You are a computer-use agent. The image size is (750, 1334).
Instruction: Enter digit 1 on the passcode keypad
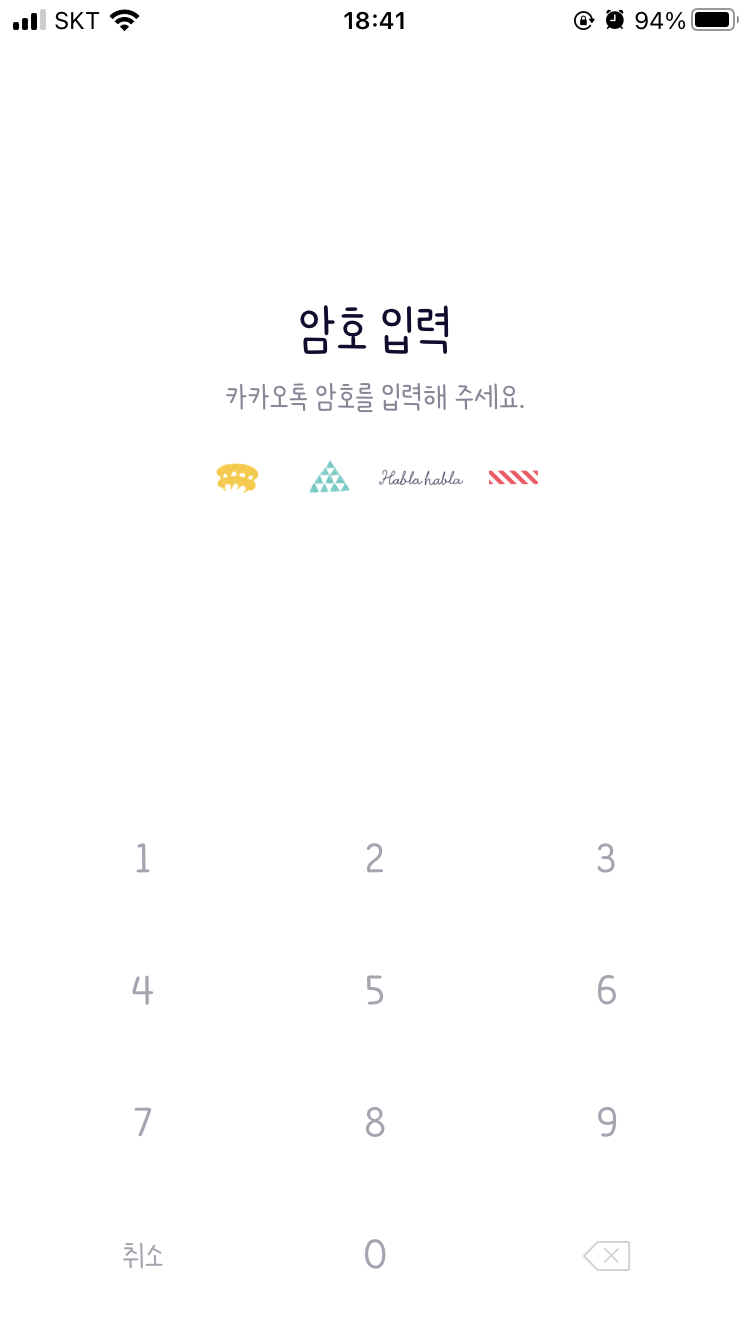pyautogui.click(x=143, y=858)
